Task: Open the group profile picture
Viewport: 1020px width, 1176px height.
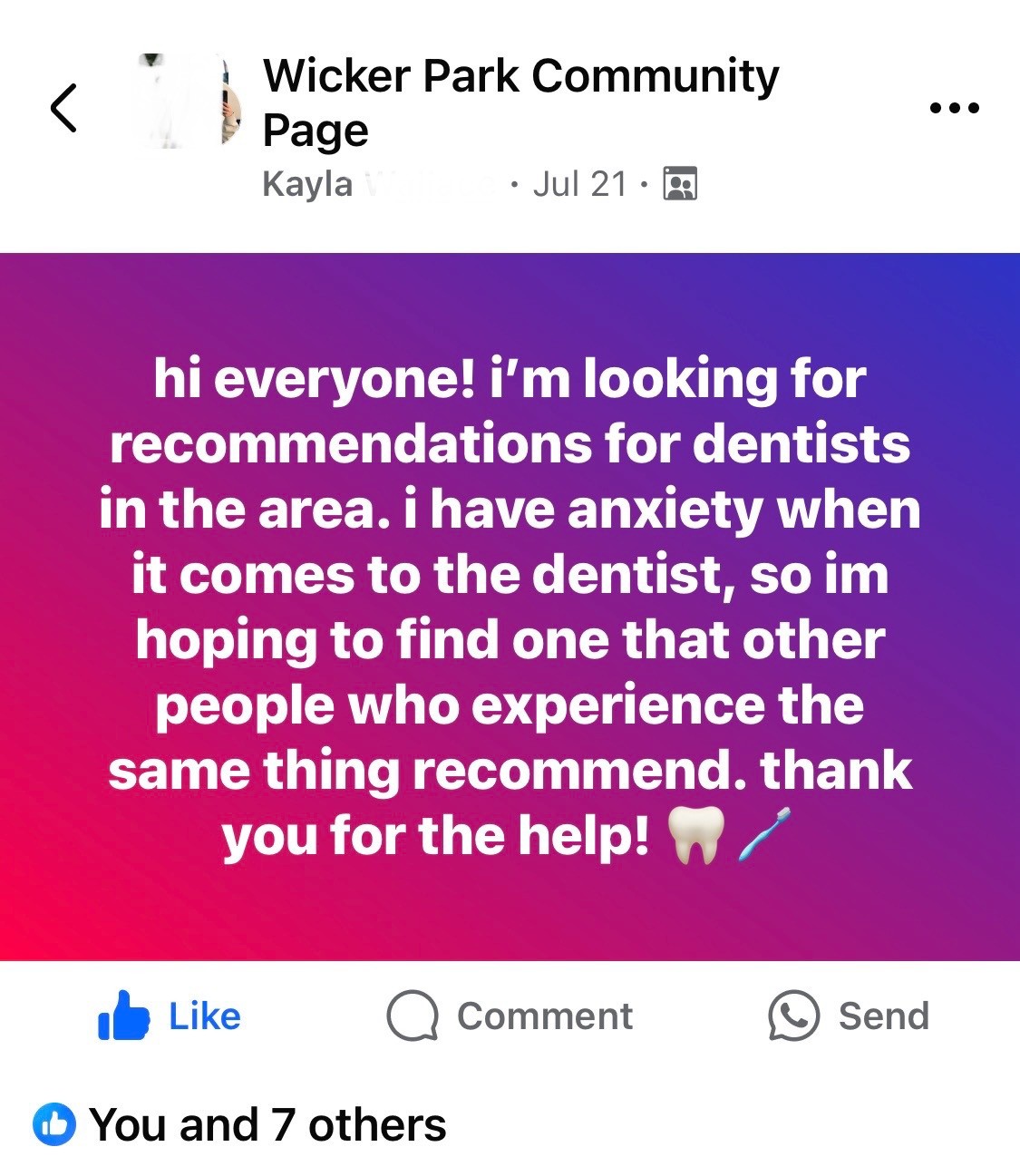Action: [186, 101]
